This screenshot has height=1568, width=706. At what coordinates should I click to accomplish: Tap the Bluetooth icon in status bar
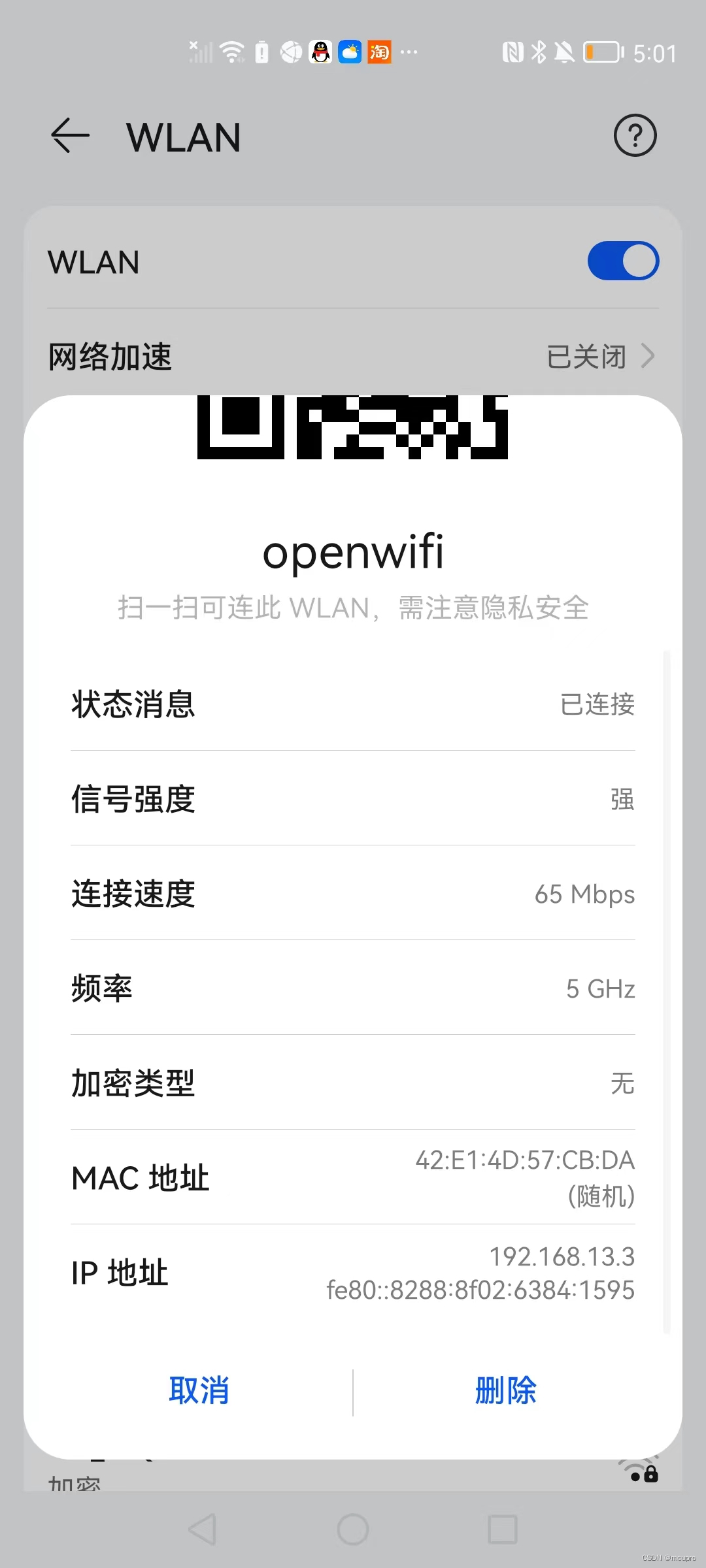tap(540, 51)
